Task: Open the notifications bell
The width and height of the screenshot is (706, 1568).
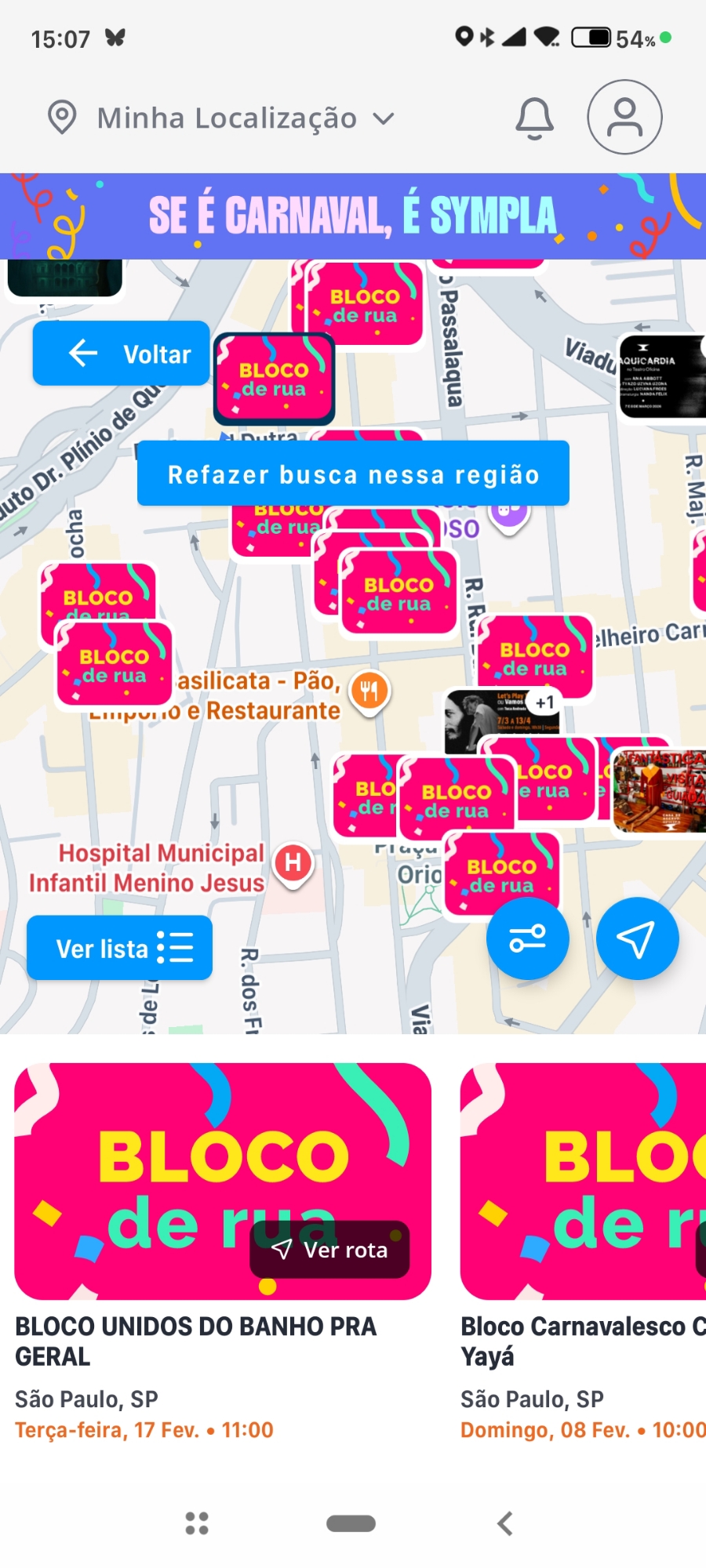Action: pyautogui.click(x=534, y=118)
